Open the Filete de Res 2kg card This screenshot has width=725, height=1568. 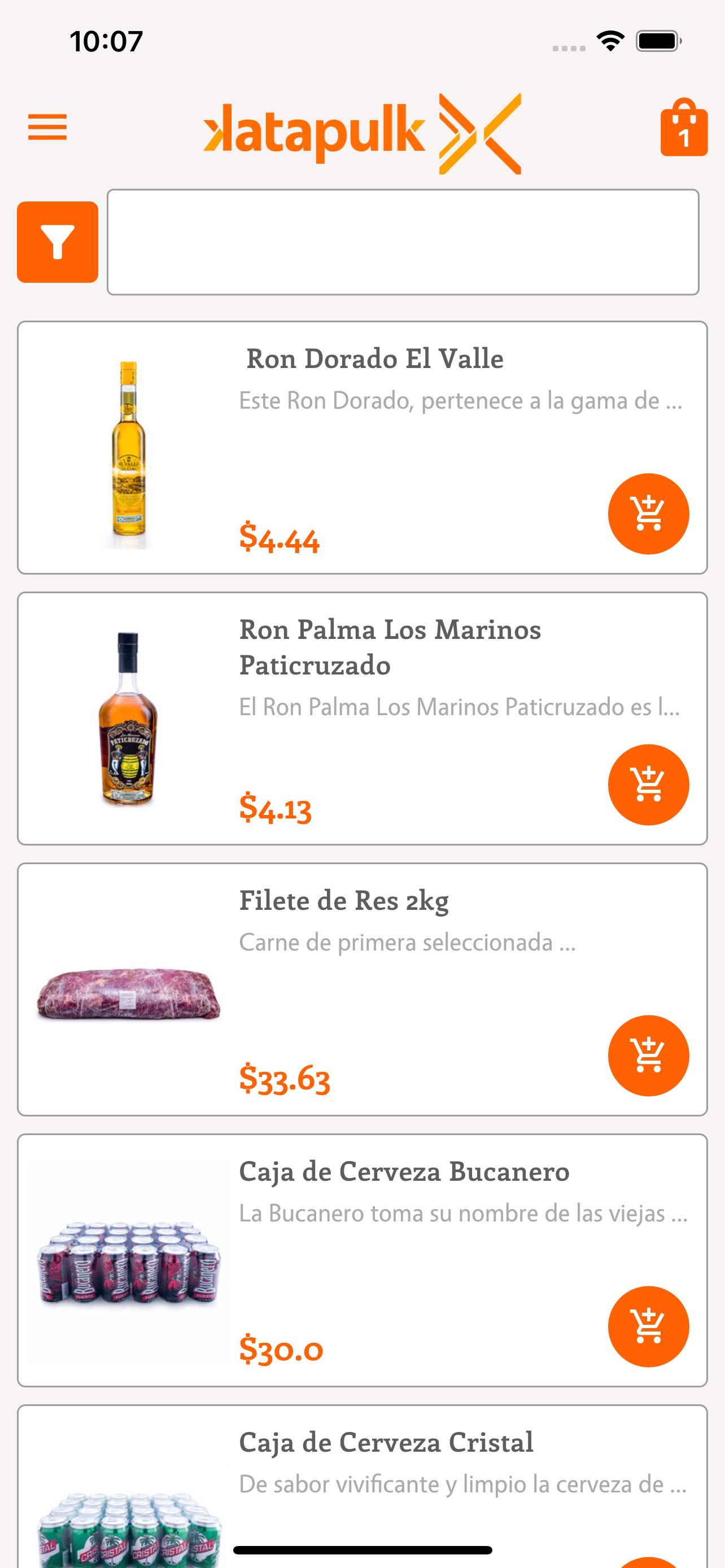[x=362, y=989]
